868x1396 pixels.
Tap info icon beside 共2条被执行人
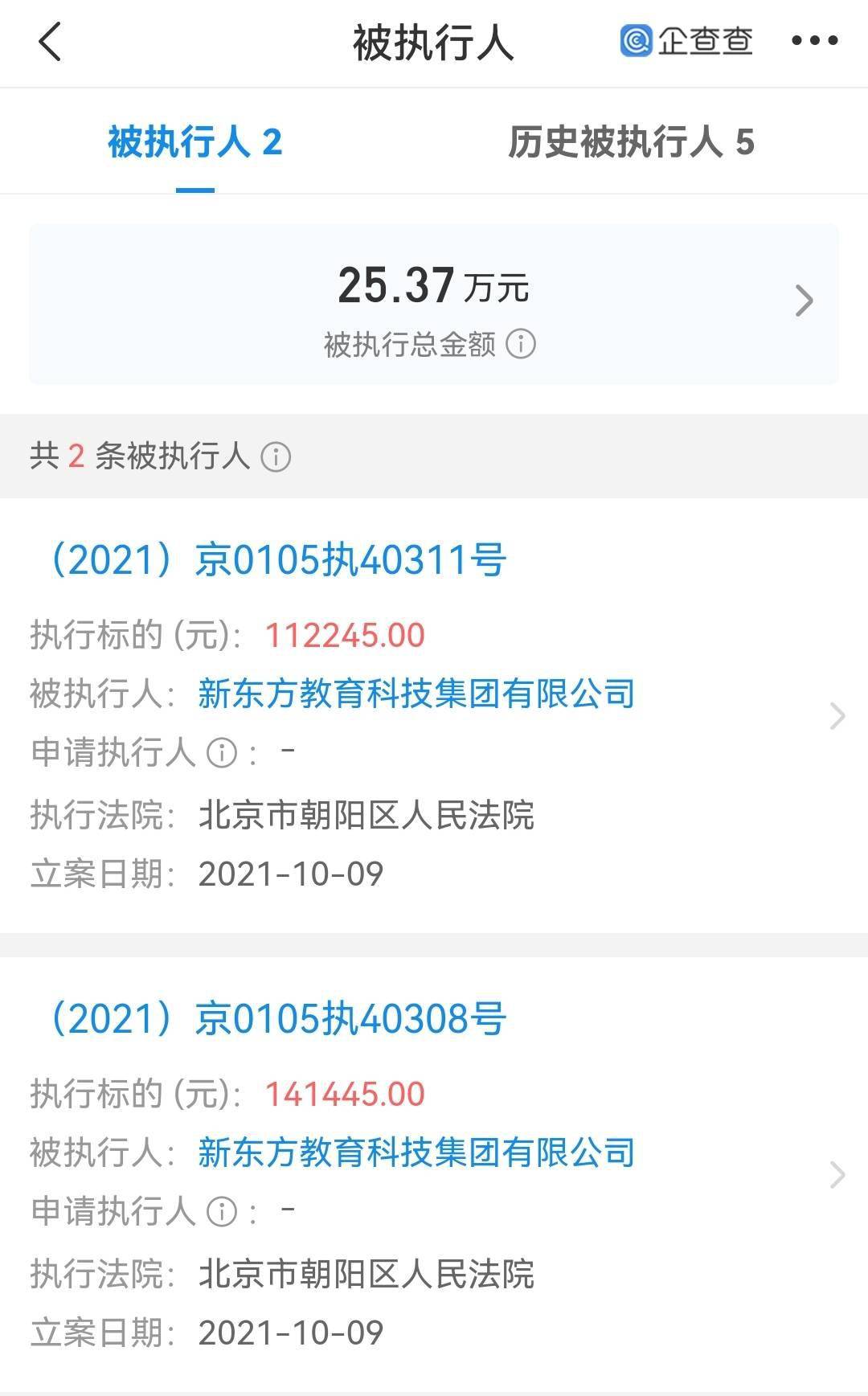276,457
